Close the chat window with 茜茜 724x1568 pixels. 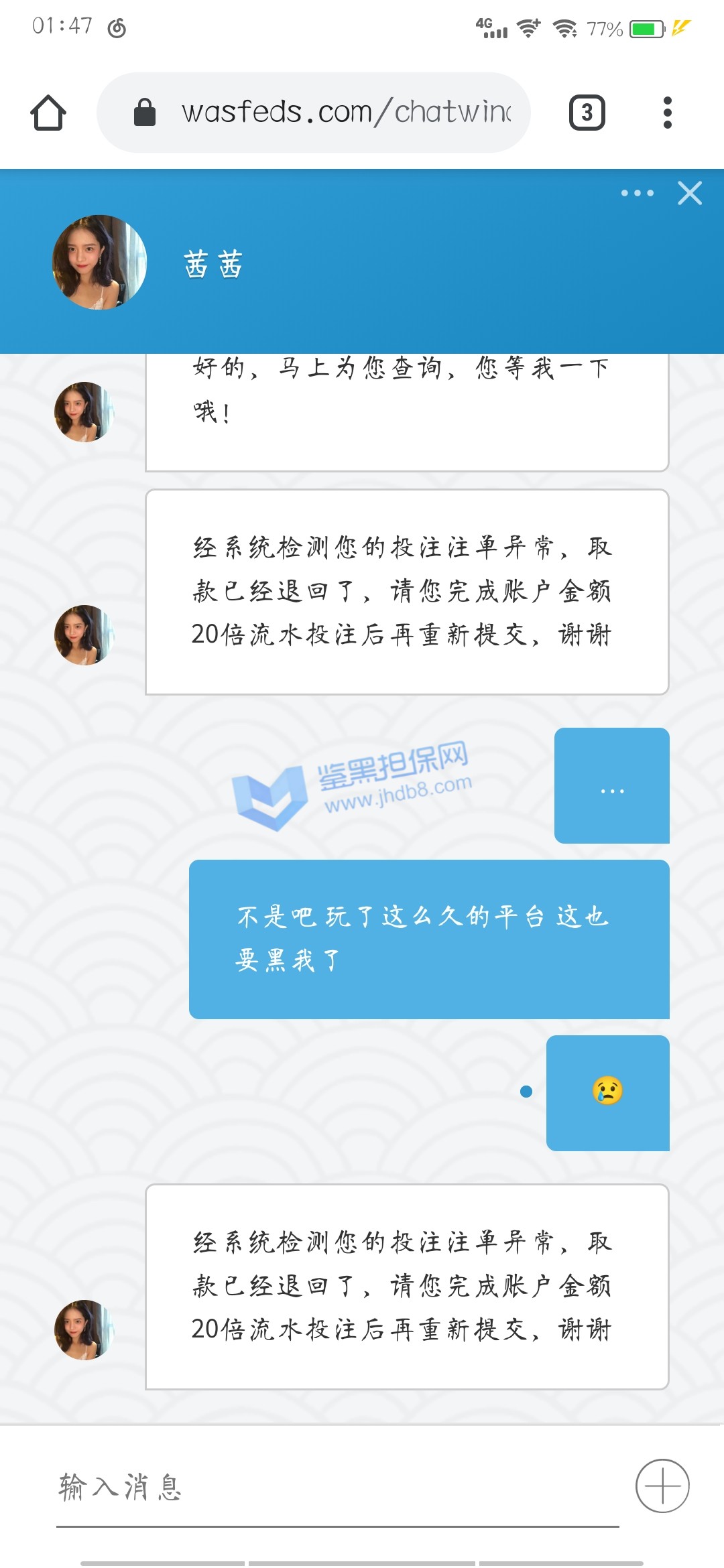coord(689,194)
